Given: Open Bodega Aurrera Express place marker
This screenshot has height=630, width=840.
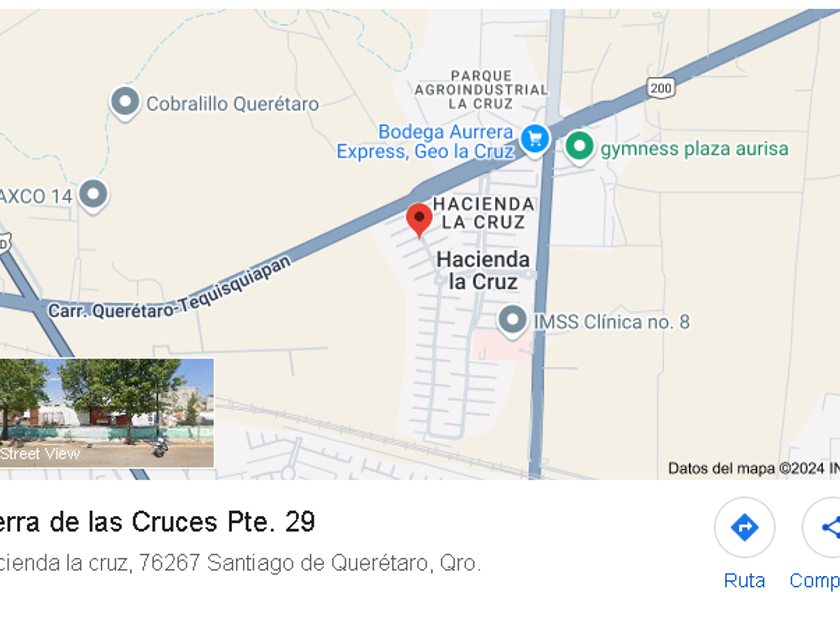Looking at the screenshot, I should [535, 139].
